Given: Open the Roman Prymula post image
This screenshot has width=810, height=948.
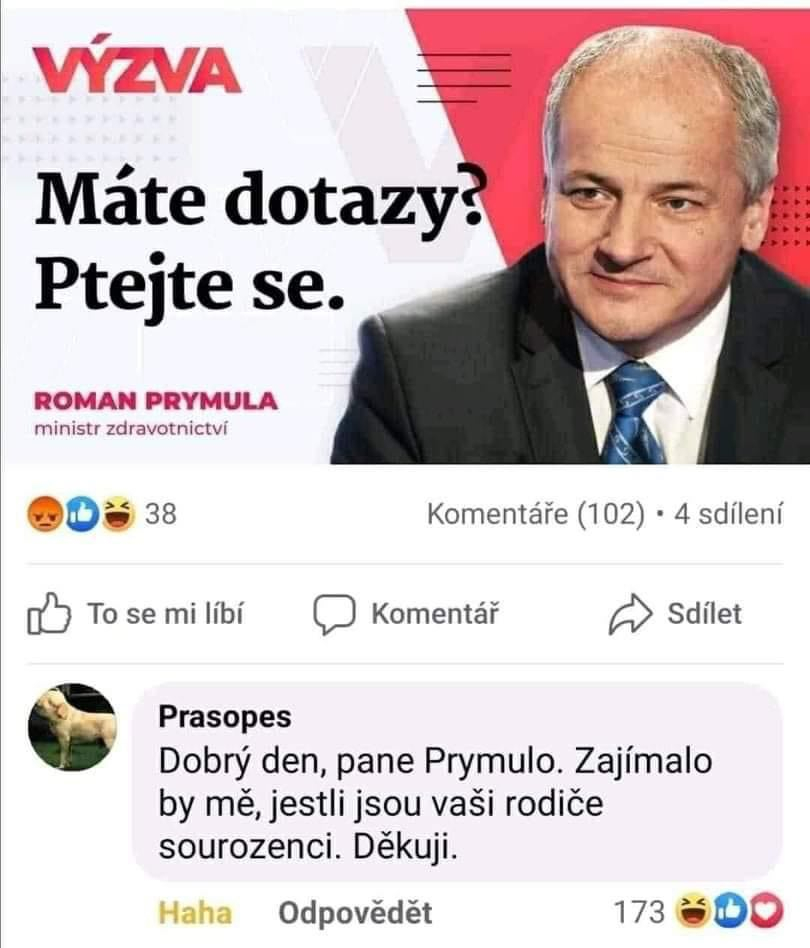Looking at the screenshot, I should coord(405,235).
